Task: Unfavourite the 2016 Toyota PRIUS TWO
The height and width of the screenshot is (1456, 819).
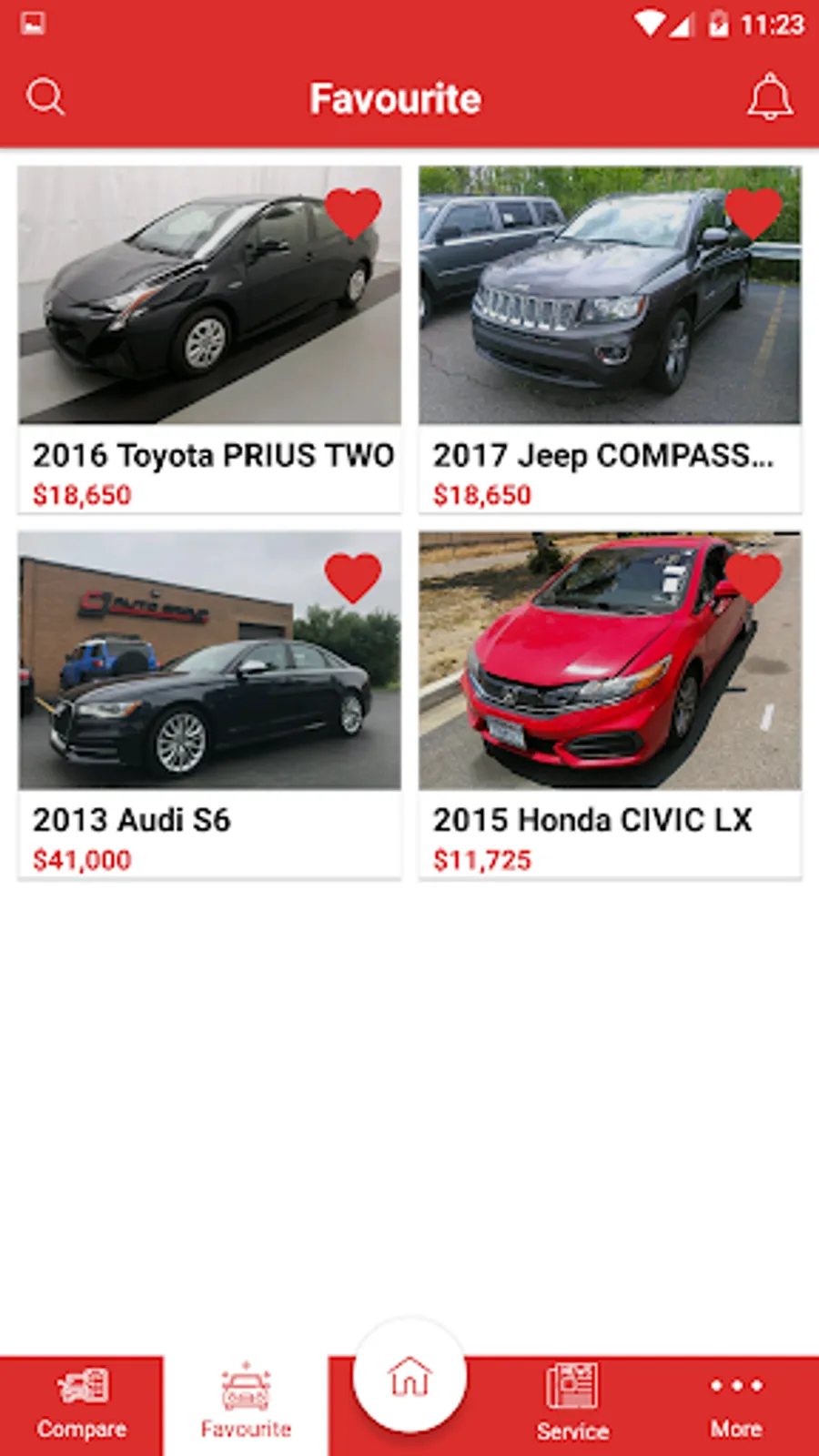Action: [353, 213]
